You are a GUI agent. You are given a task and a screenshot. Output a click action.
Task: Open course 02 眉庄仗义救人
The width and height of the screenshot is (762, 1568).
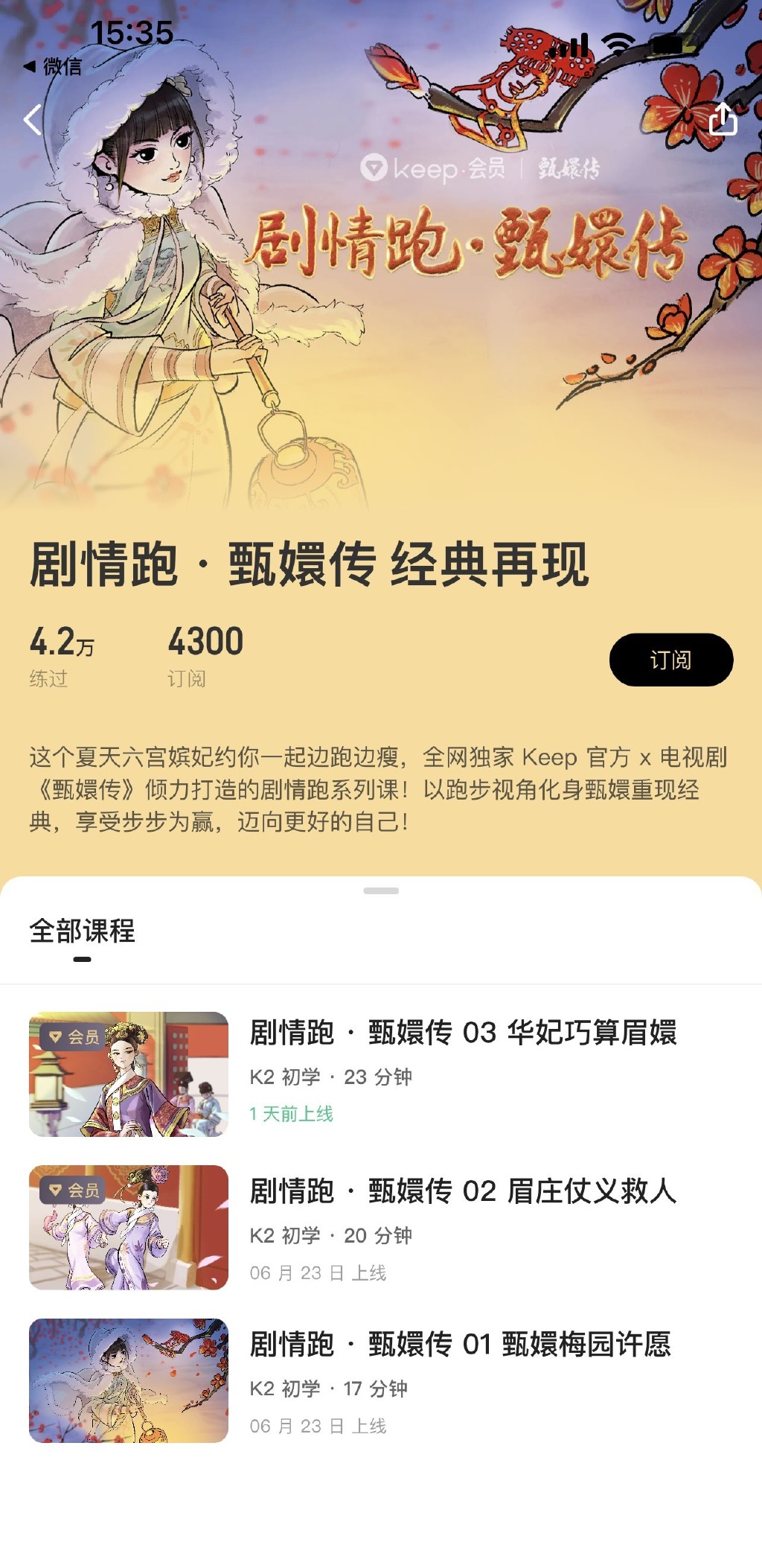[x=461, y=1191]
